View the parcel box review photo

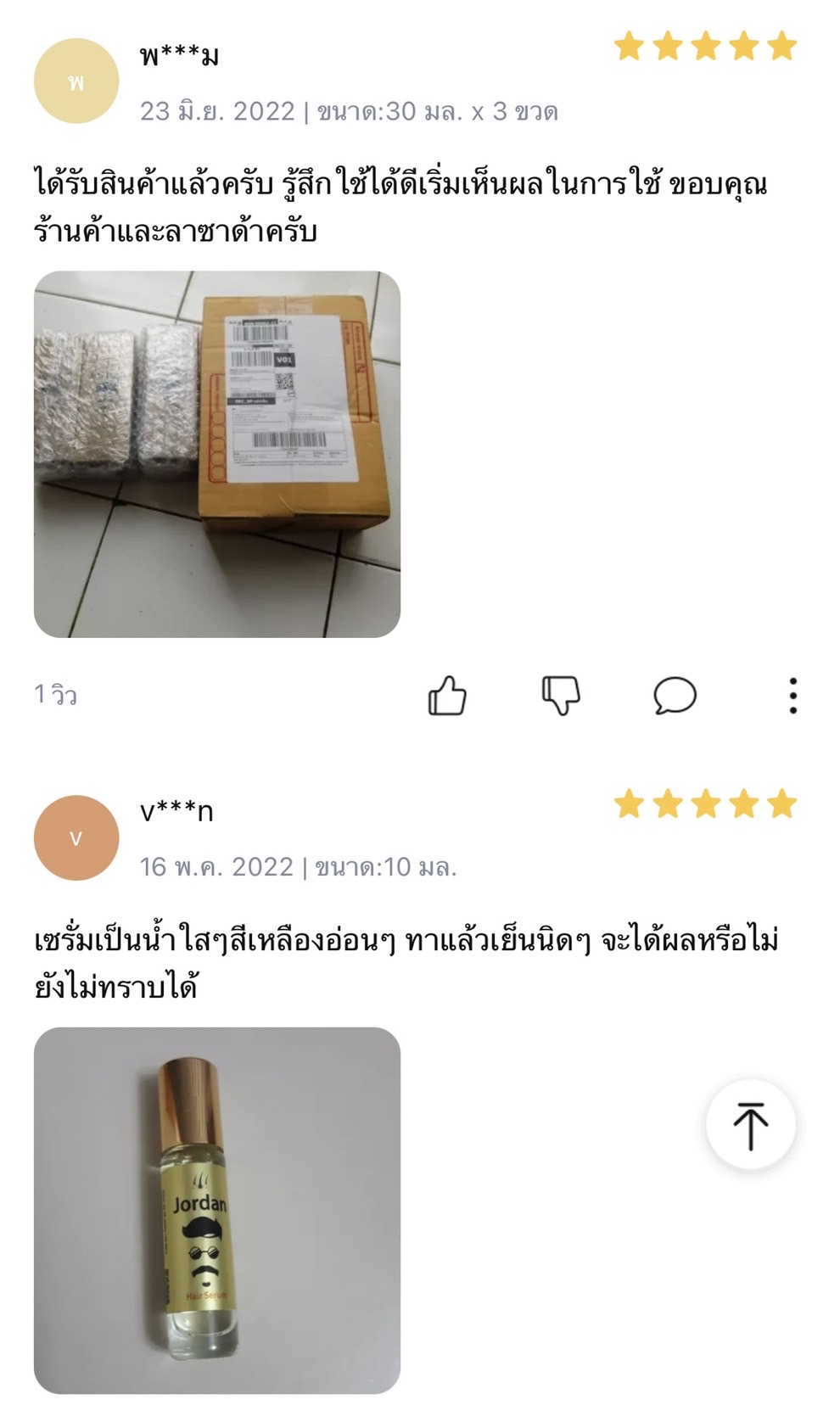[x=217, y=454]
